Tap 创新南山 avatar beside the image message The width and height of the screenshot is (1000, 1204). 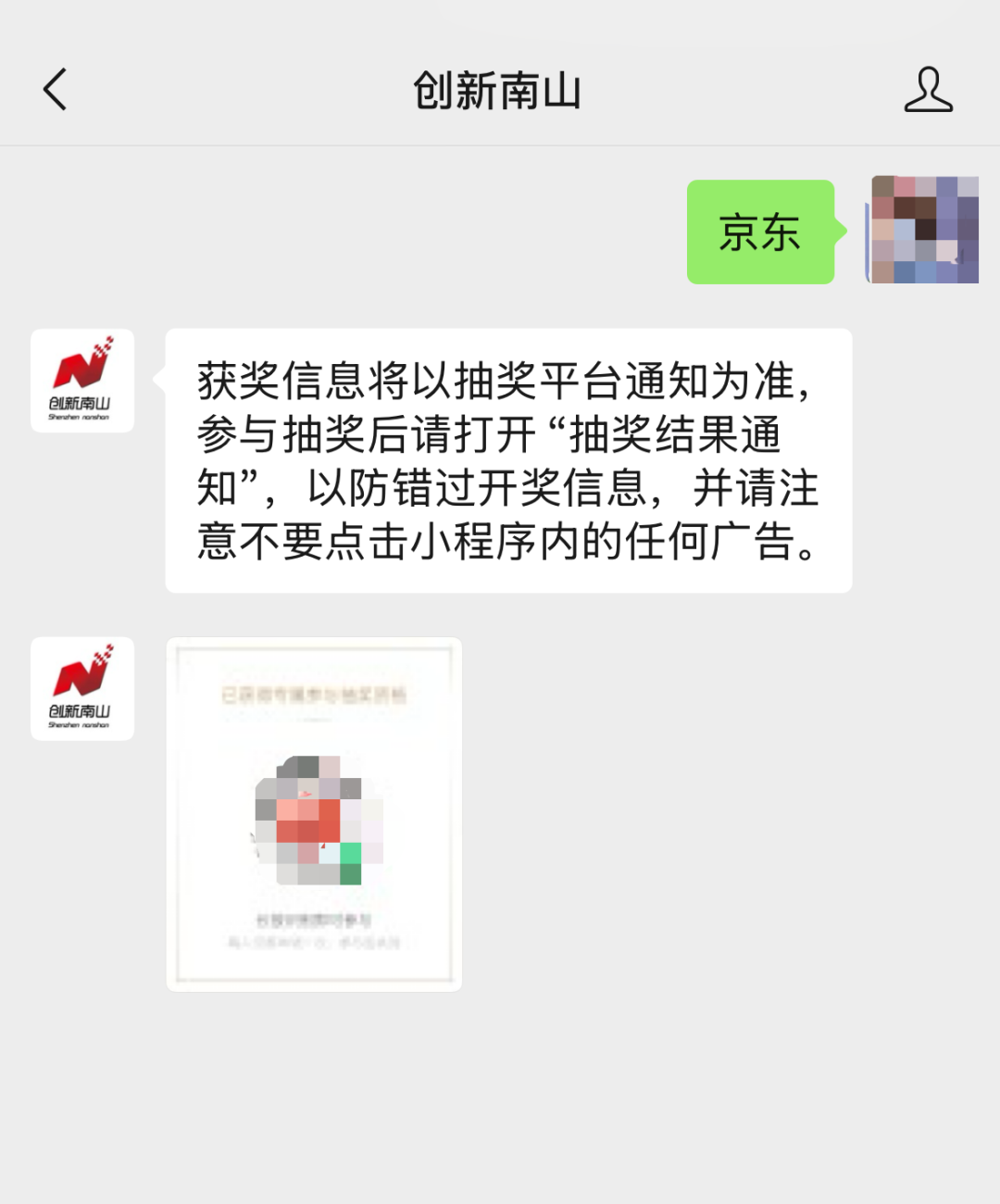[x=82, y=688]
